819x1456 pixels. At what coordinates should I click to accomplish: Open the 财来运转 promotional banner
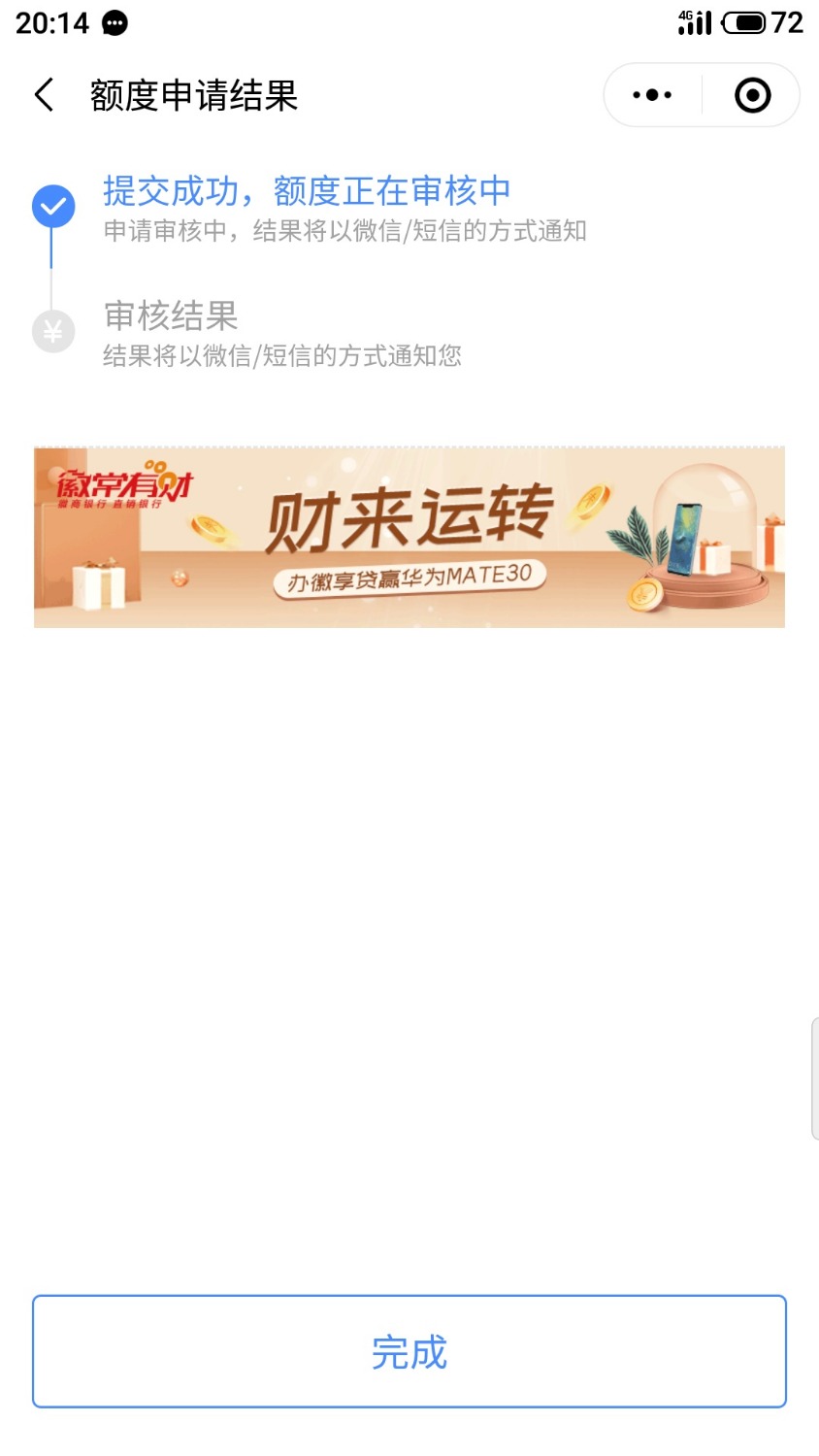pyautogui.click(x=409, y=537)
